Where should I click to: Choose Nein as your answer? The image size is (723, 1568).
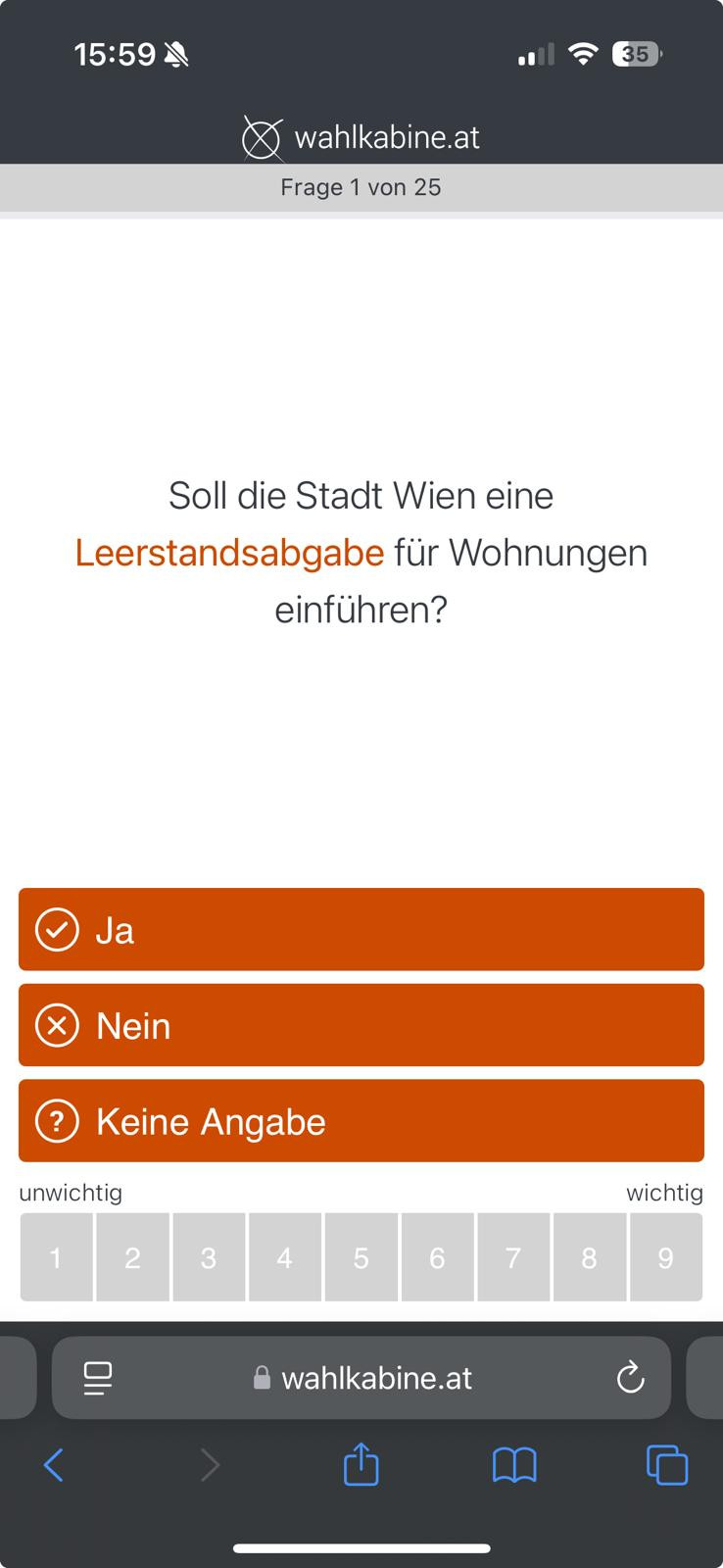(361, 1025)
